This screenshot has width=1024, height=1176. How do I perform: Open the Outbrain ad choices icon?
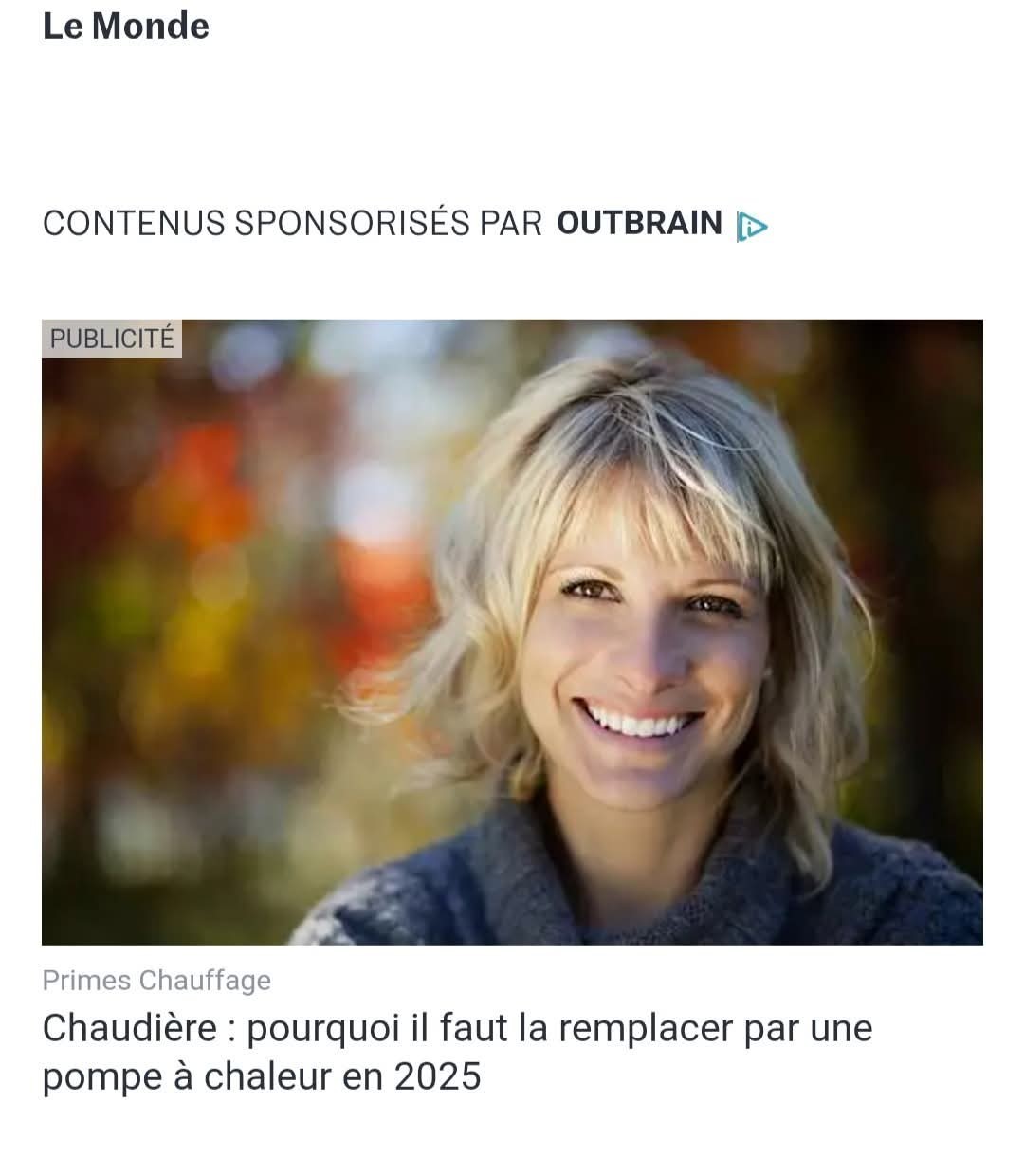click(751, 226)
